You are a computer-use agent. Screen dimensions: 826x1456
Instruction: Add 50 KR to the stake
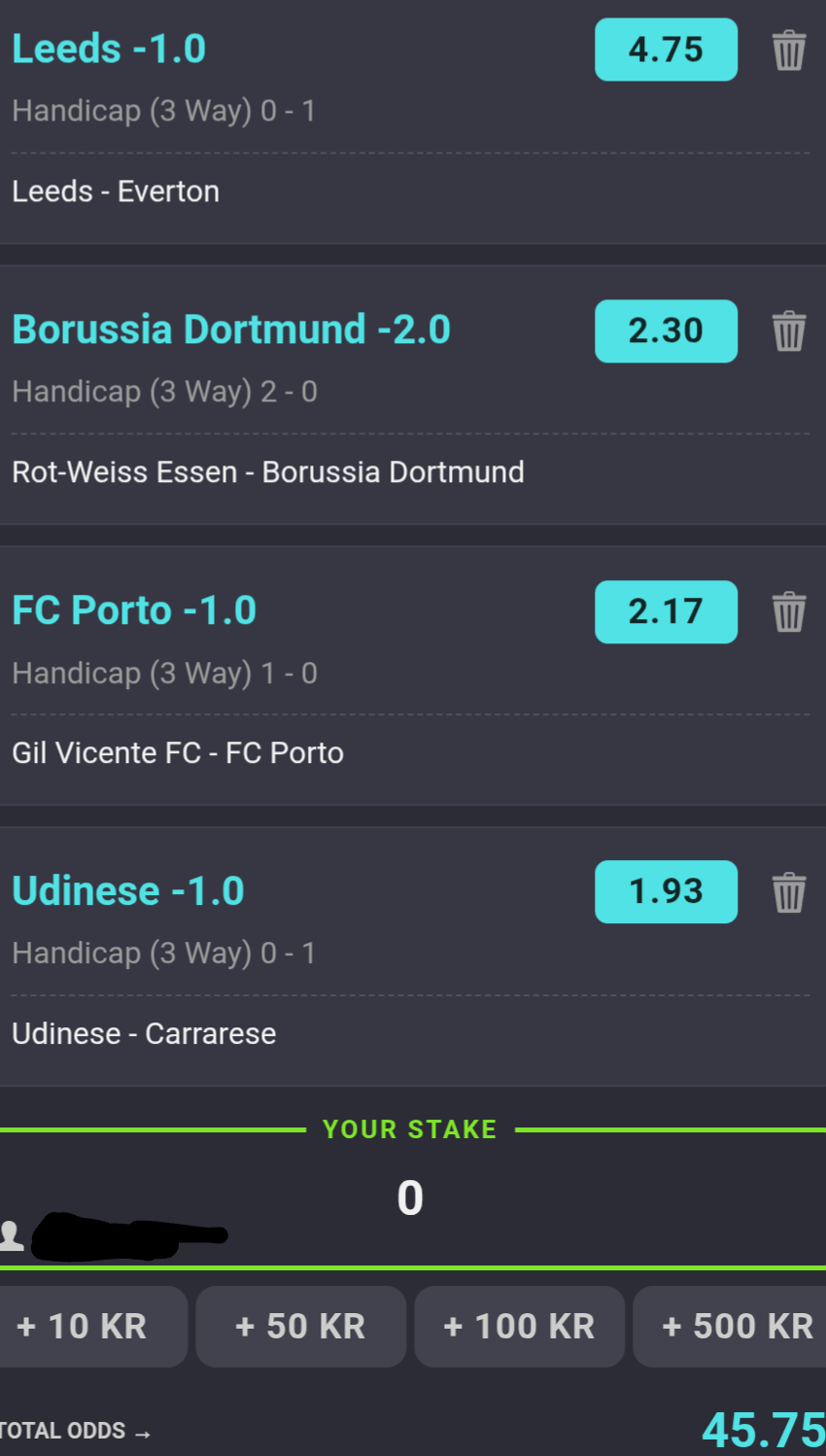pos(300,1326)
